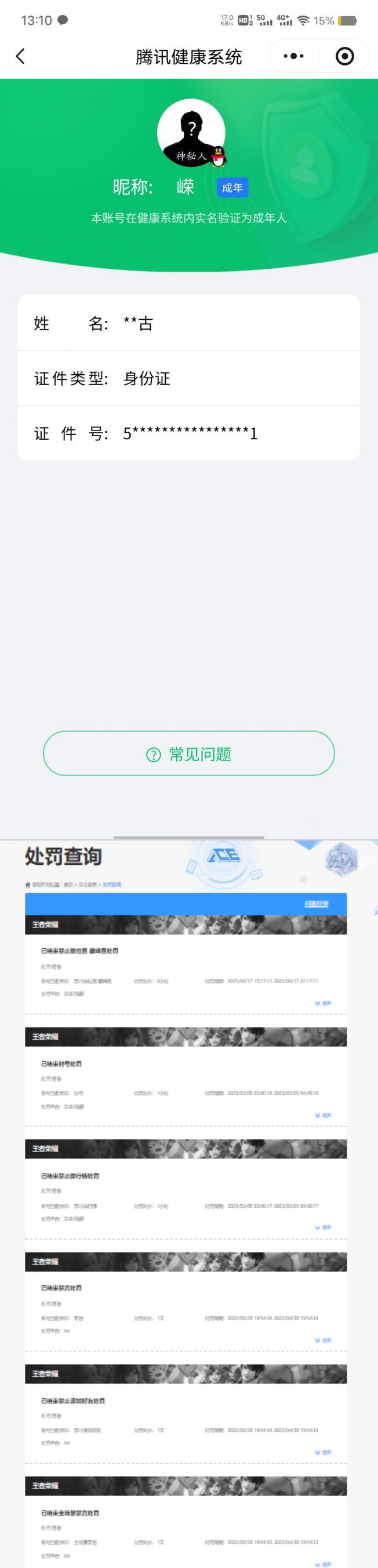
Task: Open the 常见问题 FAQ button
Action: (189, 754)
